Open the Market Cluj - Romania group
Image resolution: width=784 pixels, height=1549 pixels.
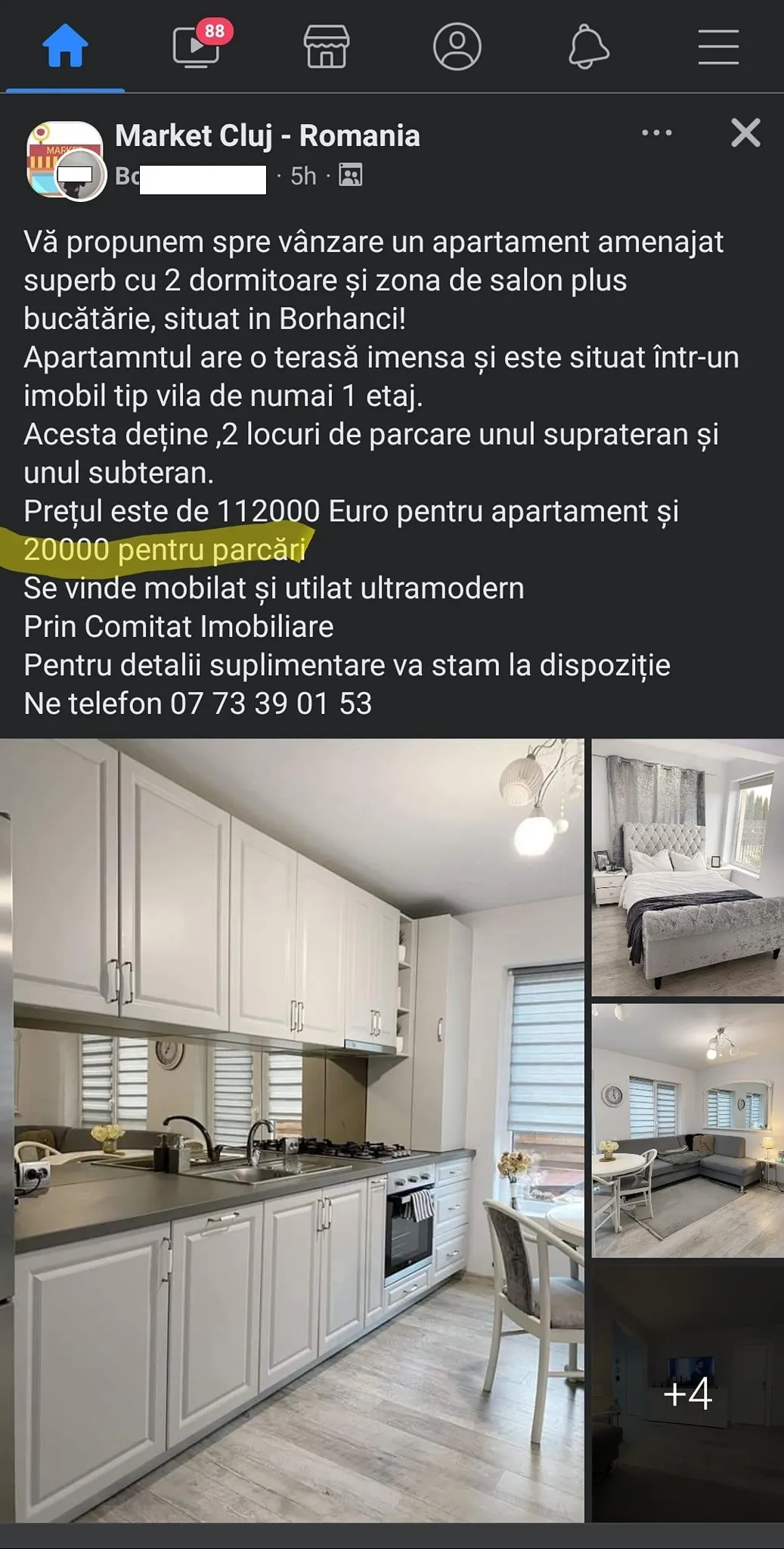(268, 136)
